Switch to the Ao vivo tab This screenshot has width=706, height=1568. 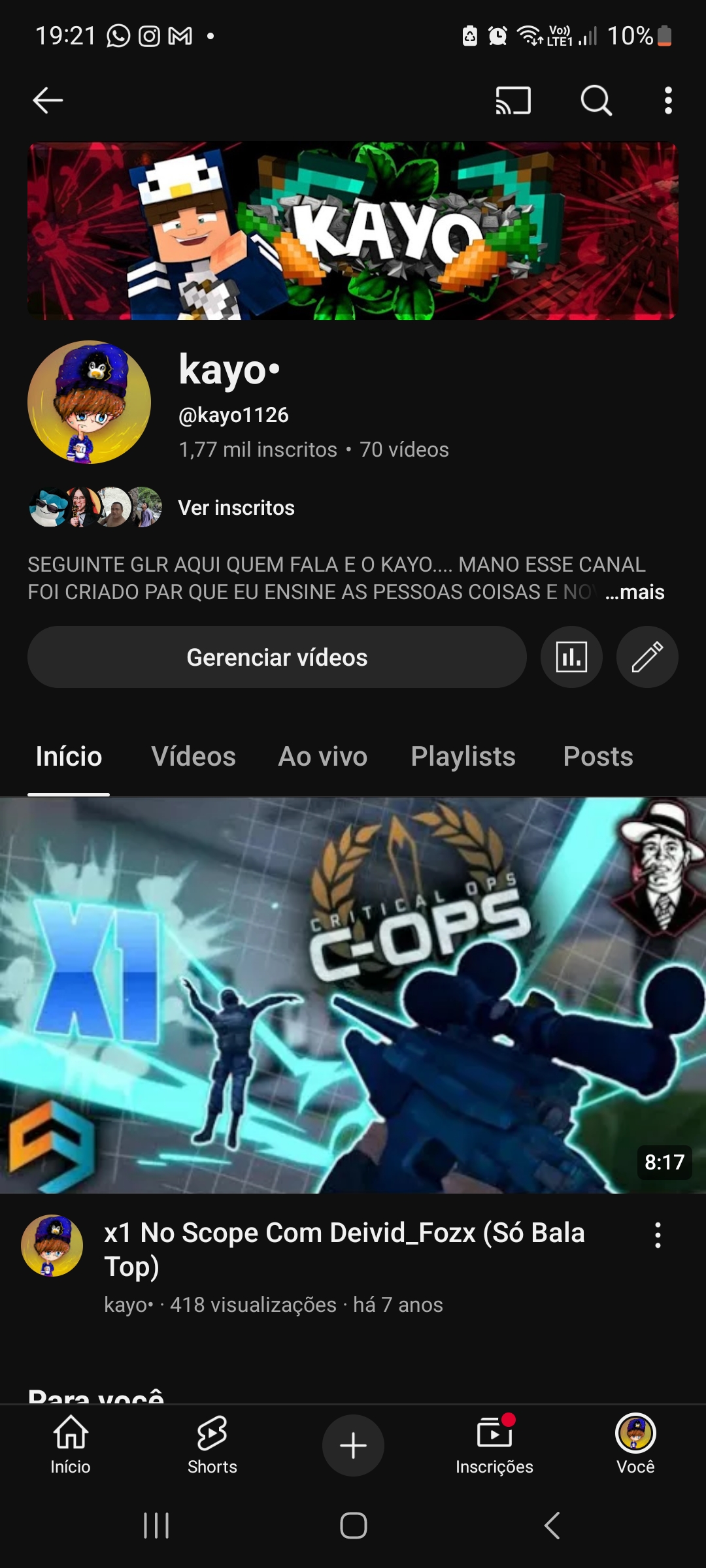pyautogui.click(x=323, y=757)
